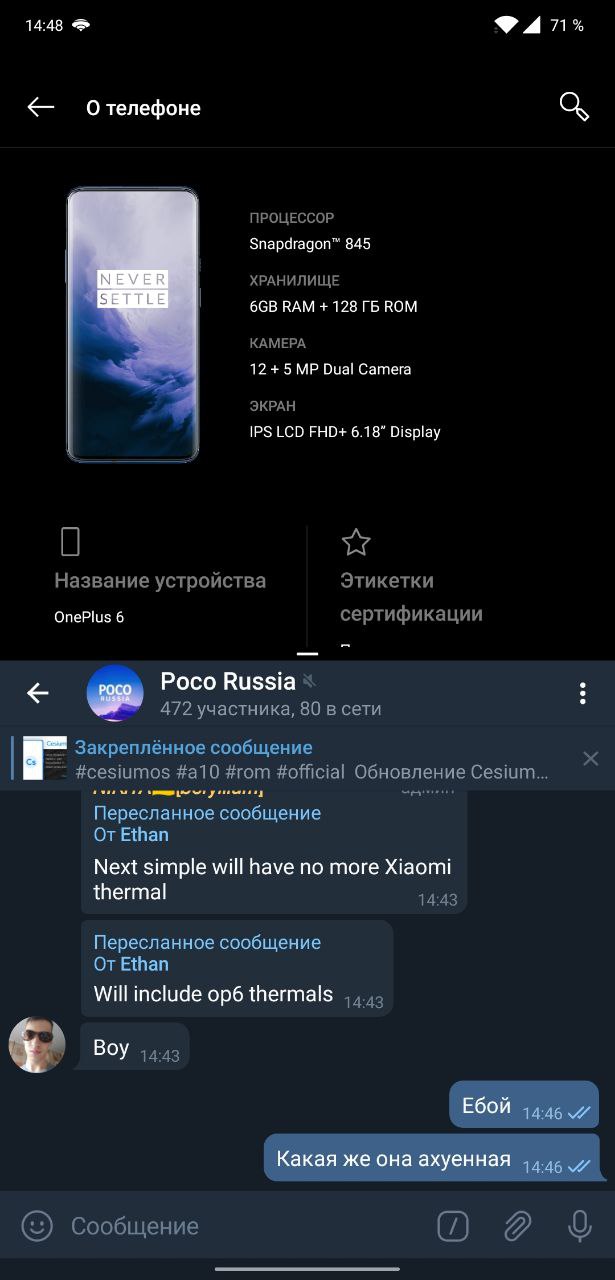Open Этикетки сертификации
This screenshot has height=1280, width=615.
pos(411,596)
